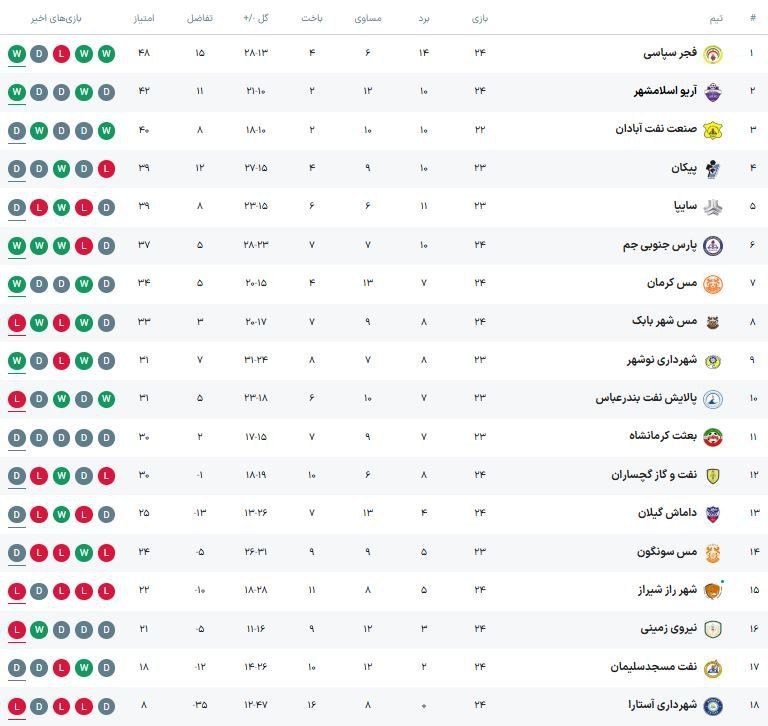
Task: Open the پالایش نفت بندرعباس row
Action: (x=646, y=398)
